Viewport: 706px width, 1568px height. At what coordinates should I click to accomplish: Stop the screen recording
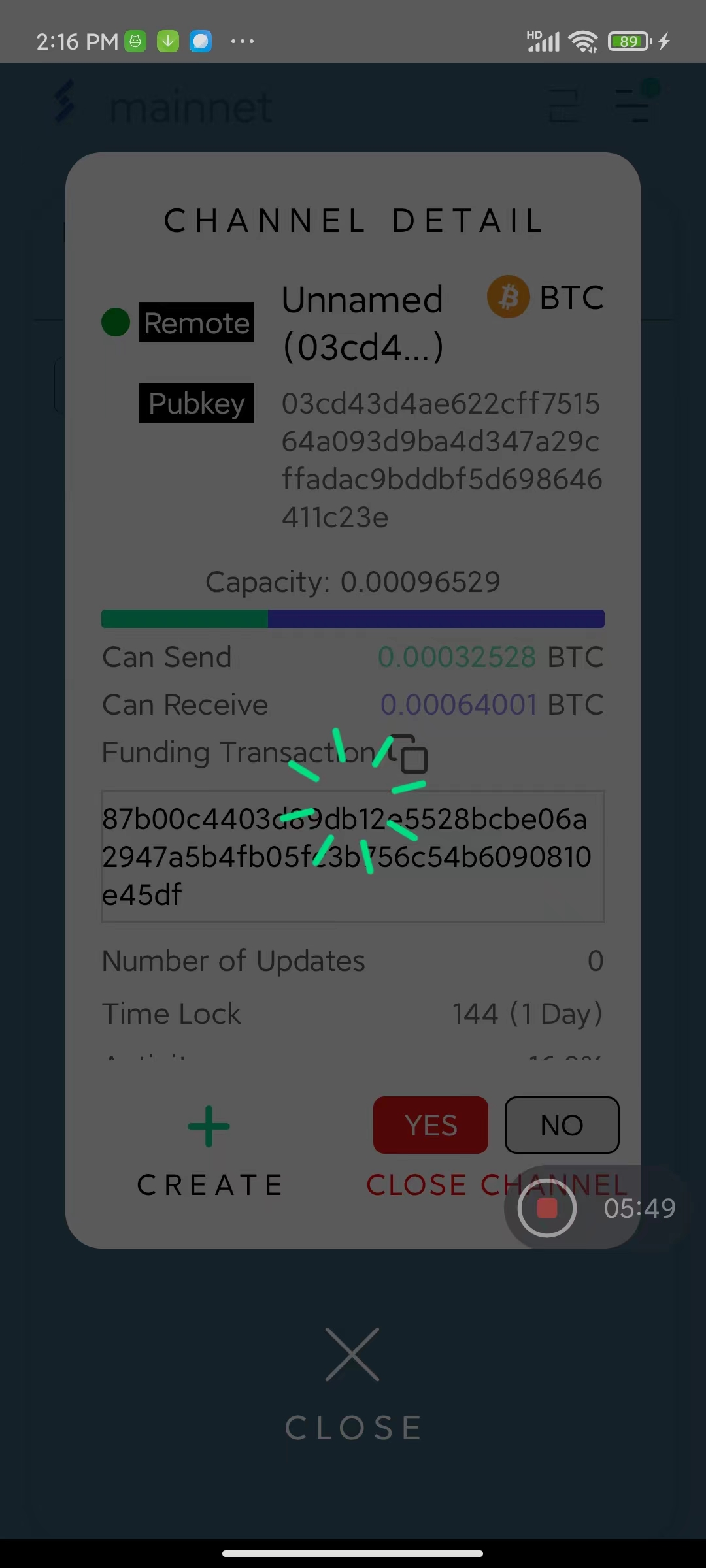(546, 1208)
